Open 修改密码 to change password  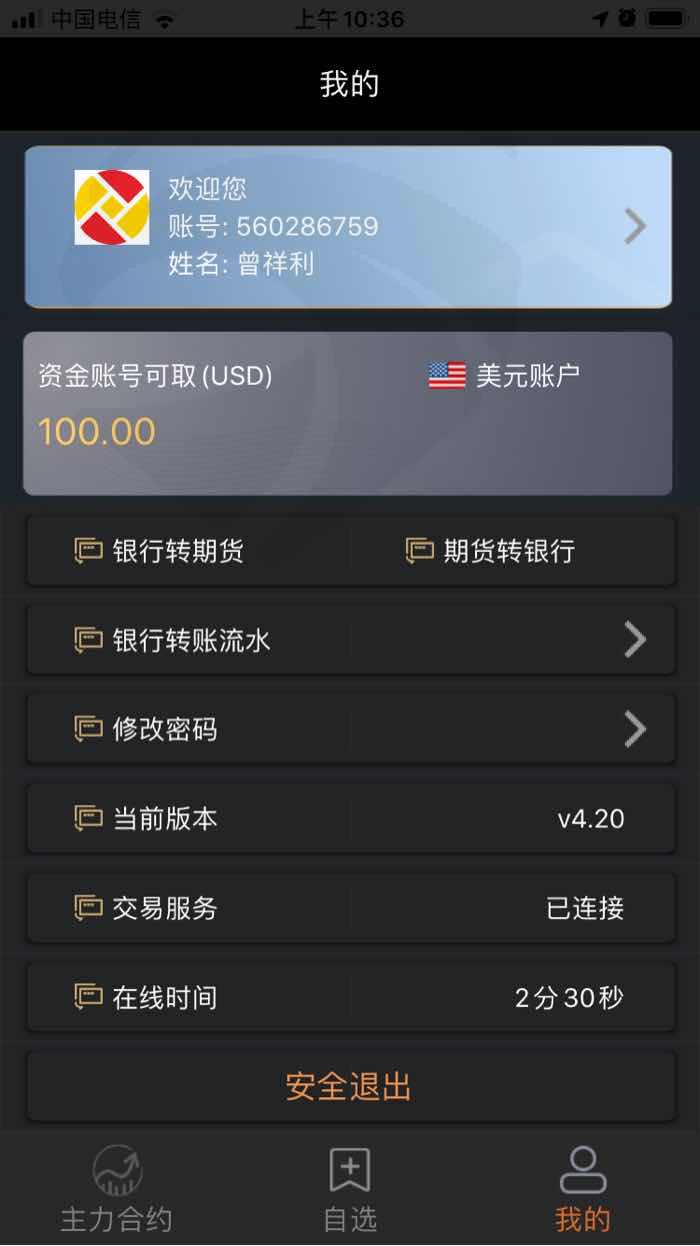[351, 729]
